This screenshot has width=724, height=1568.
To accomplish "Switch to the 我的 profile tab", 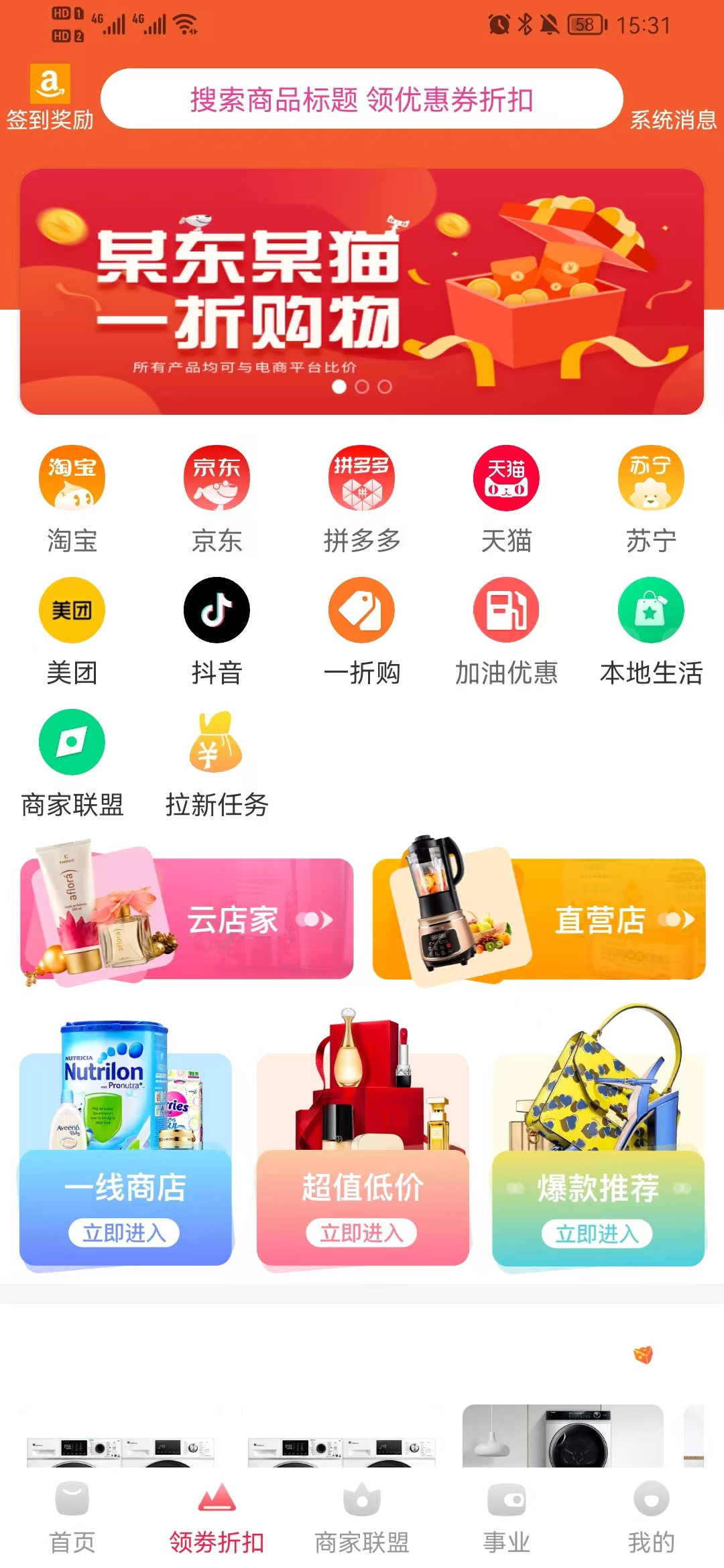I will [x=649, y=1521].
